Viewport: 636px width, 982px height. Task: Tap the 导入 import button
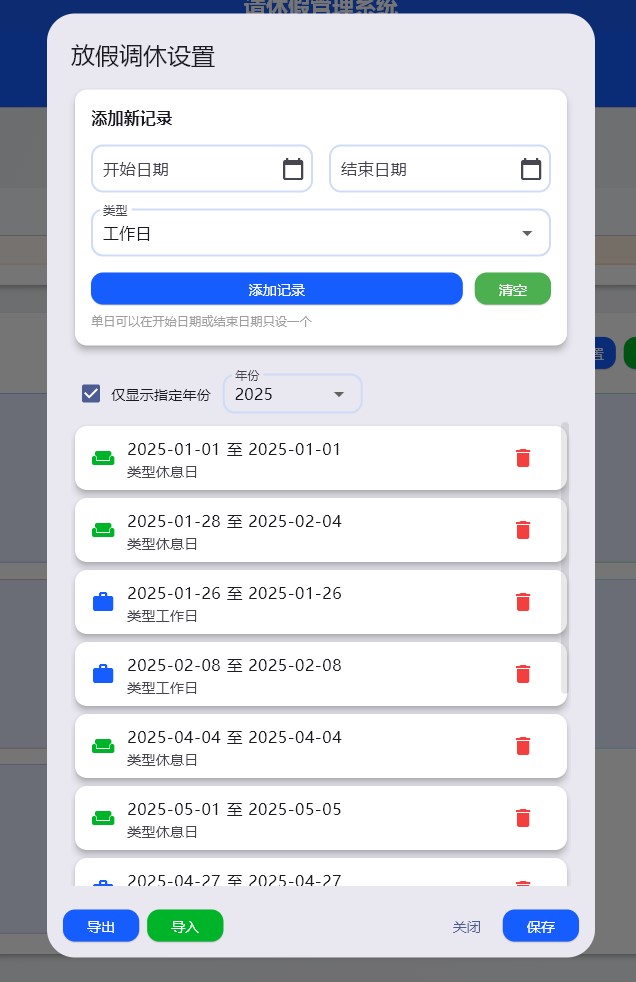(185, 926)
